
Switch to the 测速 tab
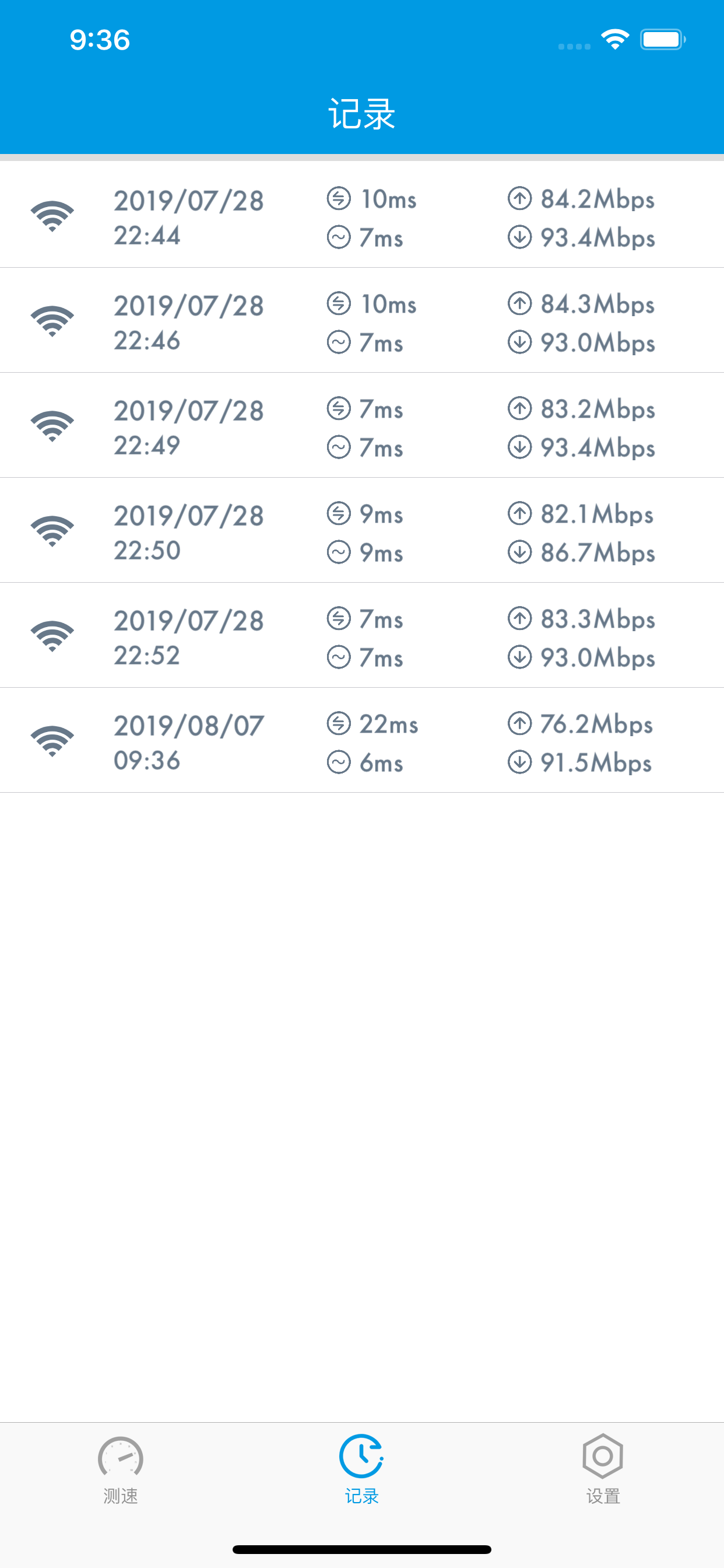121,1469
